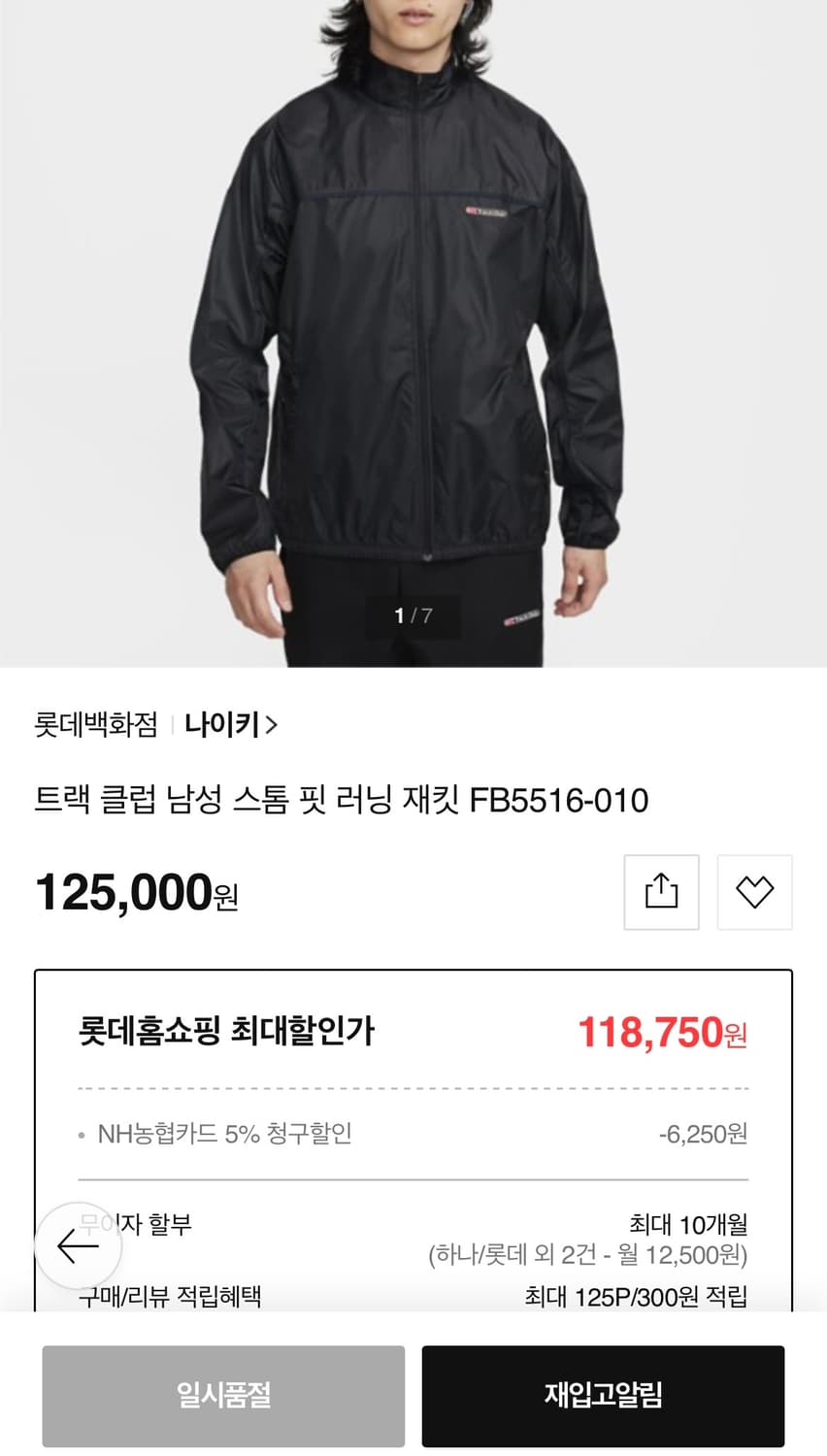Image resolution: width=827 pixels, height=1456 pixels.
Task: Tap the 일시품절 sold-out button
Action: point(223,1395)
